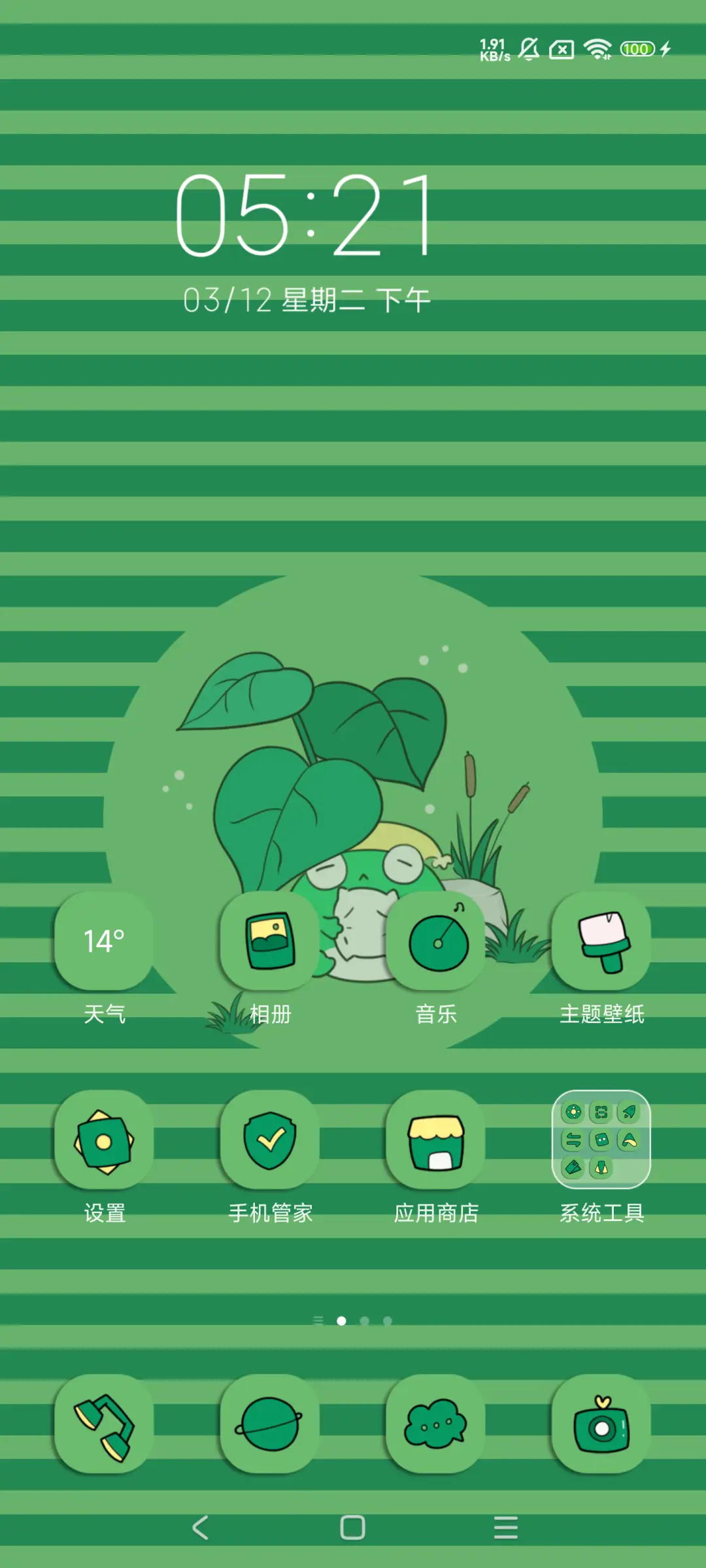Tap the clock widget showing 05:21
The height and width of the screenshot is (1568, 706).
click(305, 216)
